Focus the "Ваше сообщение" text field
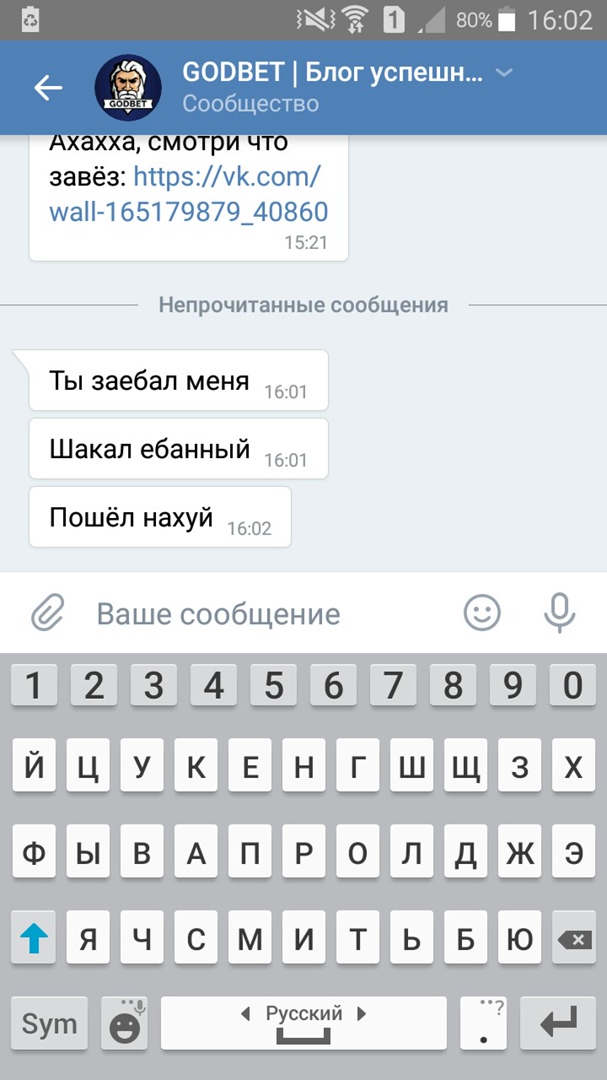607x1080 pixels. pyautogui.click(x=260, y=613)
